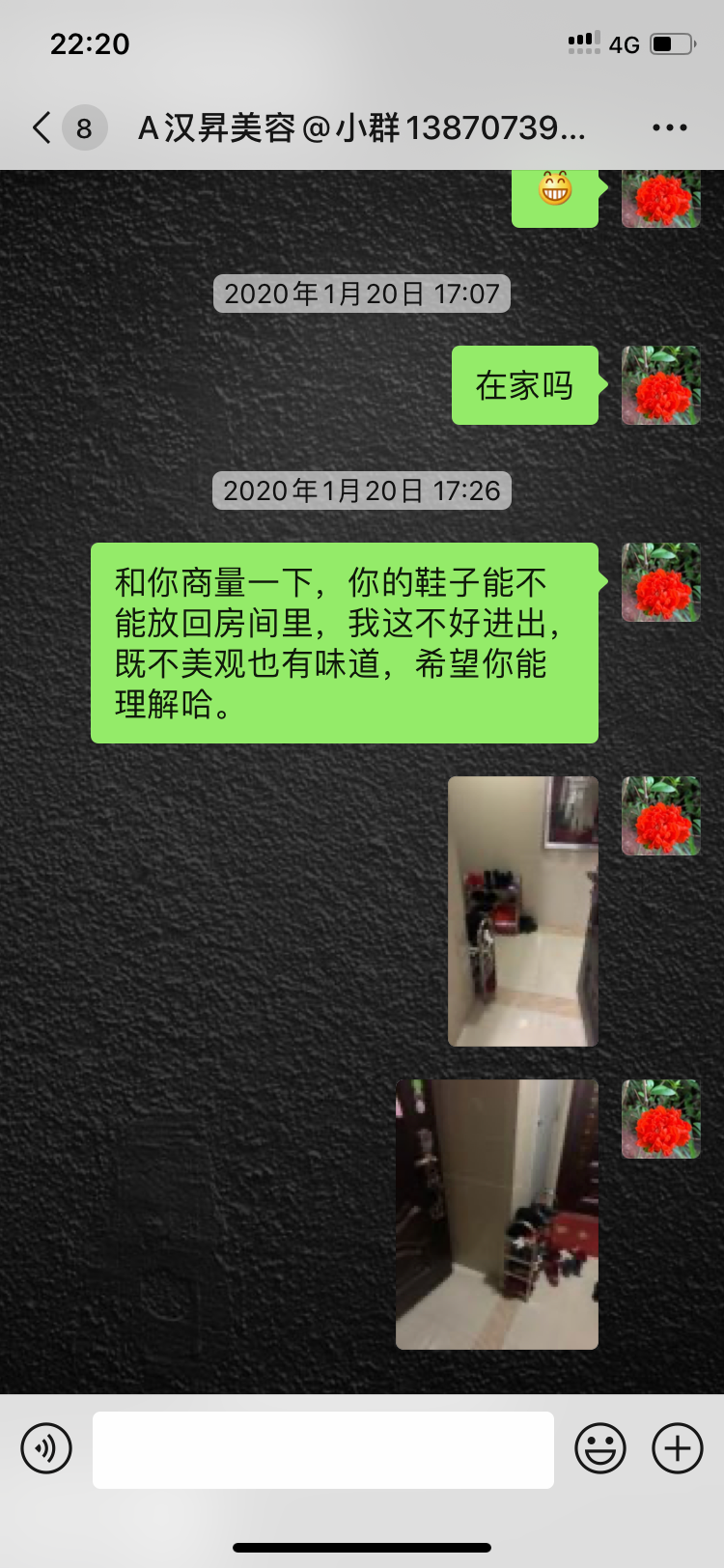The height and width of the screenshot is (1568, 724).
Task: Open the group chat overflow menu
Action: pyautogui.click(x=669, y=127)
